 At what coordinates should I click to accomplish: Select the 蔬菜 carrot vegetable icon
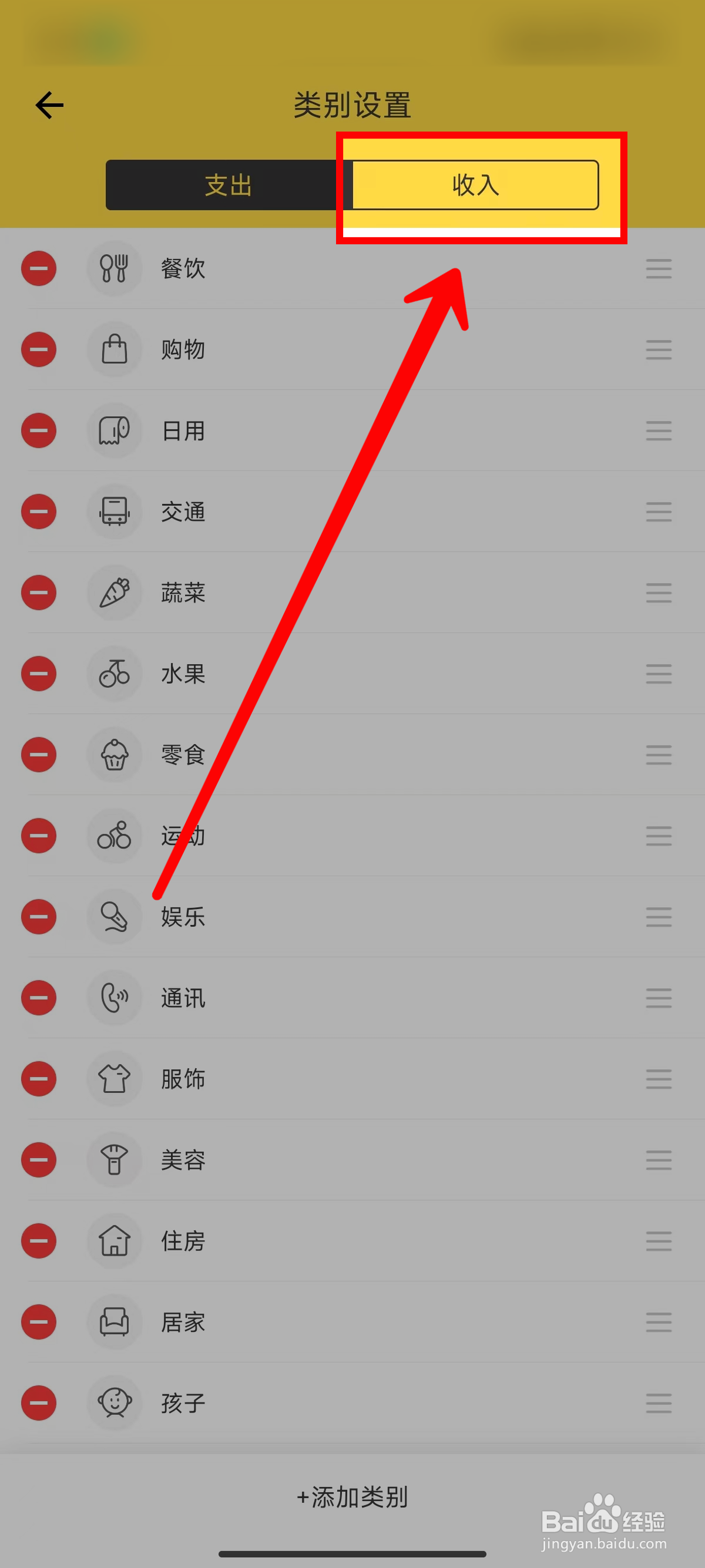tap(115, 593)
